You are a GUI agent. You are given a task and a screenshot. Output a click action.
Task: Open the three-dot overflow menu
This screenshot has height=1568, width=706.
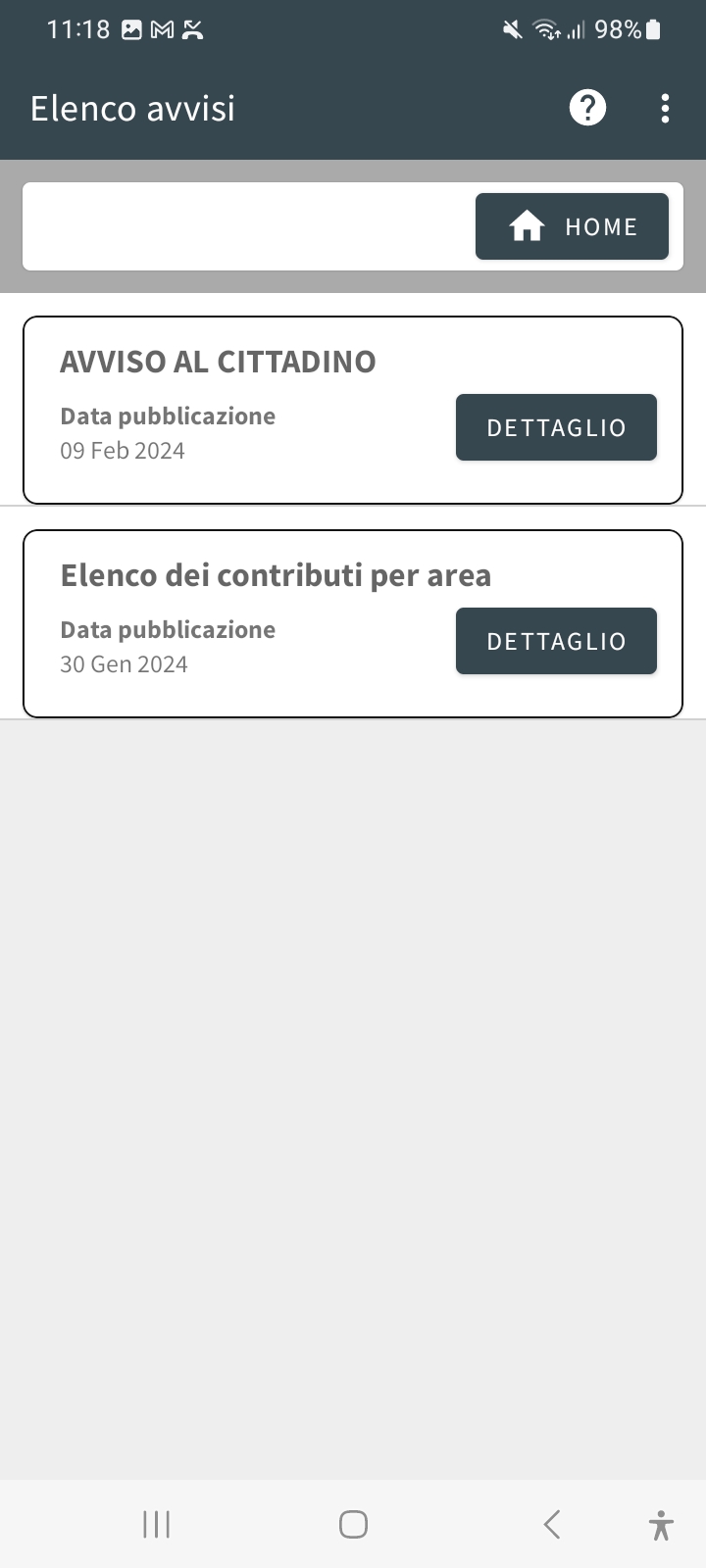665,108
